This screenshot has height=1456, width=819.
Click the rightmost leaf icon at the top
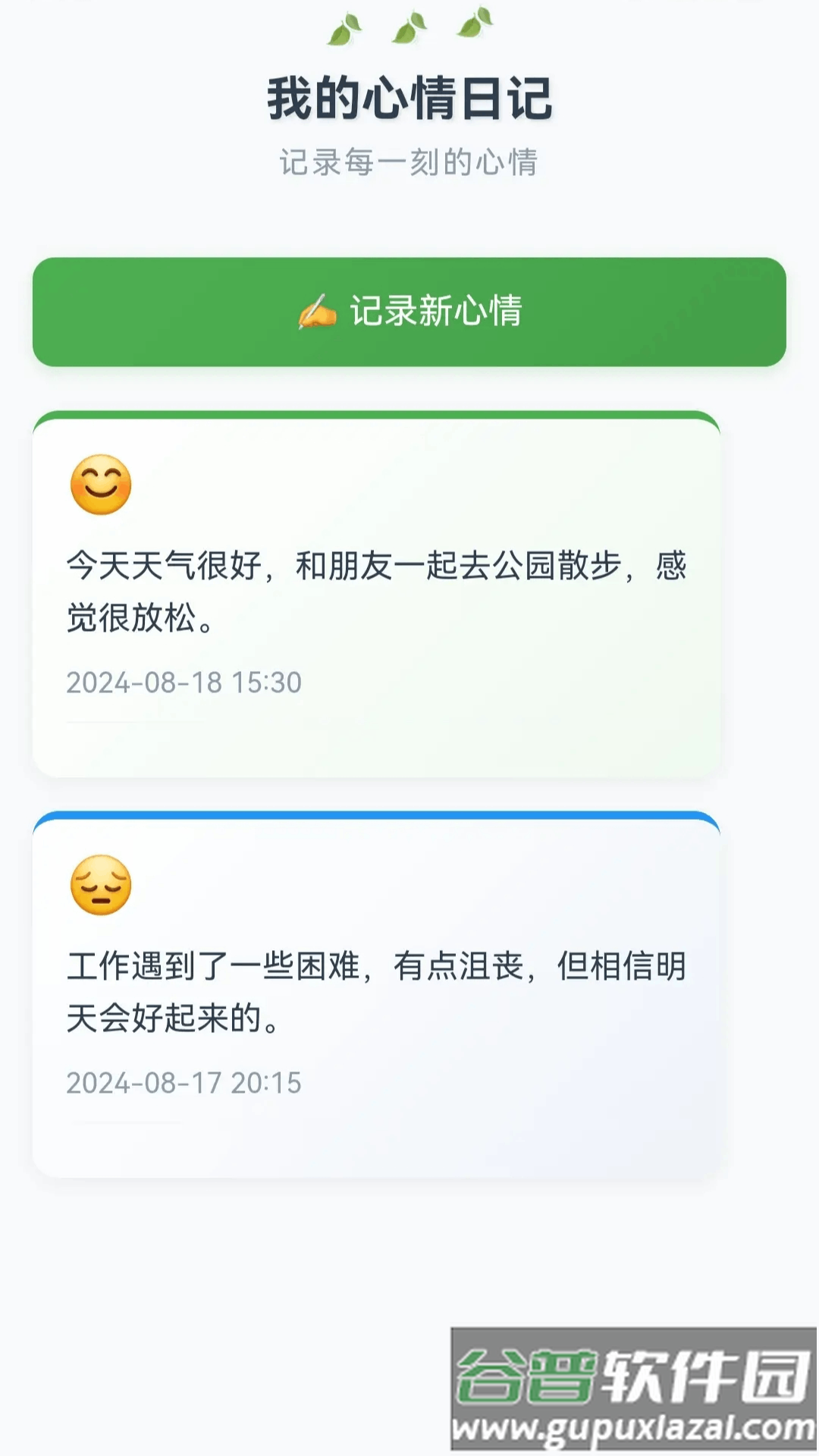(x=475, y=23)
